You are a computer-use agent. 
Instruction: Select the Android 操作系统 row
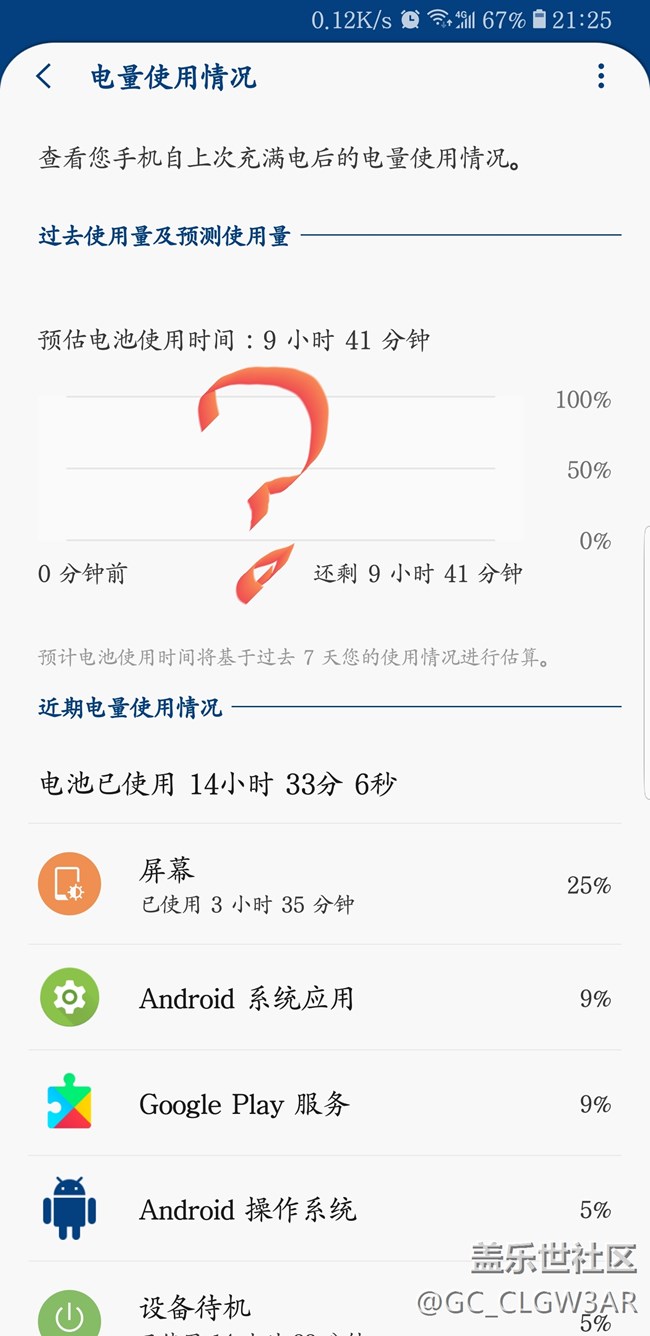(324, 1210)
